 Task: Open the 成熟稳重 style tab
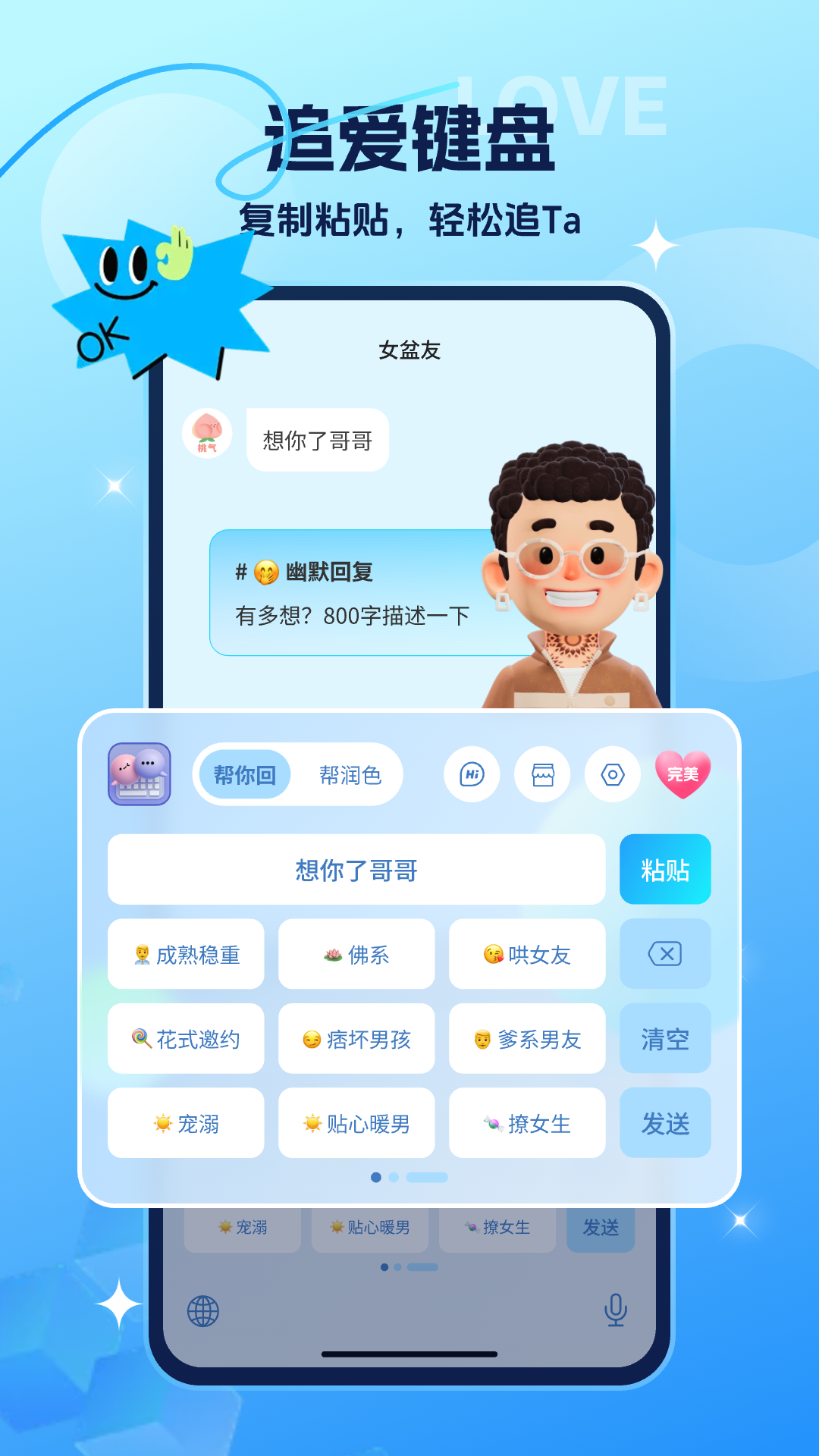[x=185, y=955]
